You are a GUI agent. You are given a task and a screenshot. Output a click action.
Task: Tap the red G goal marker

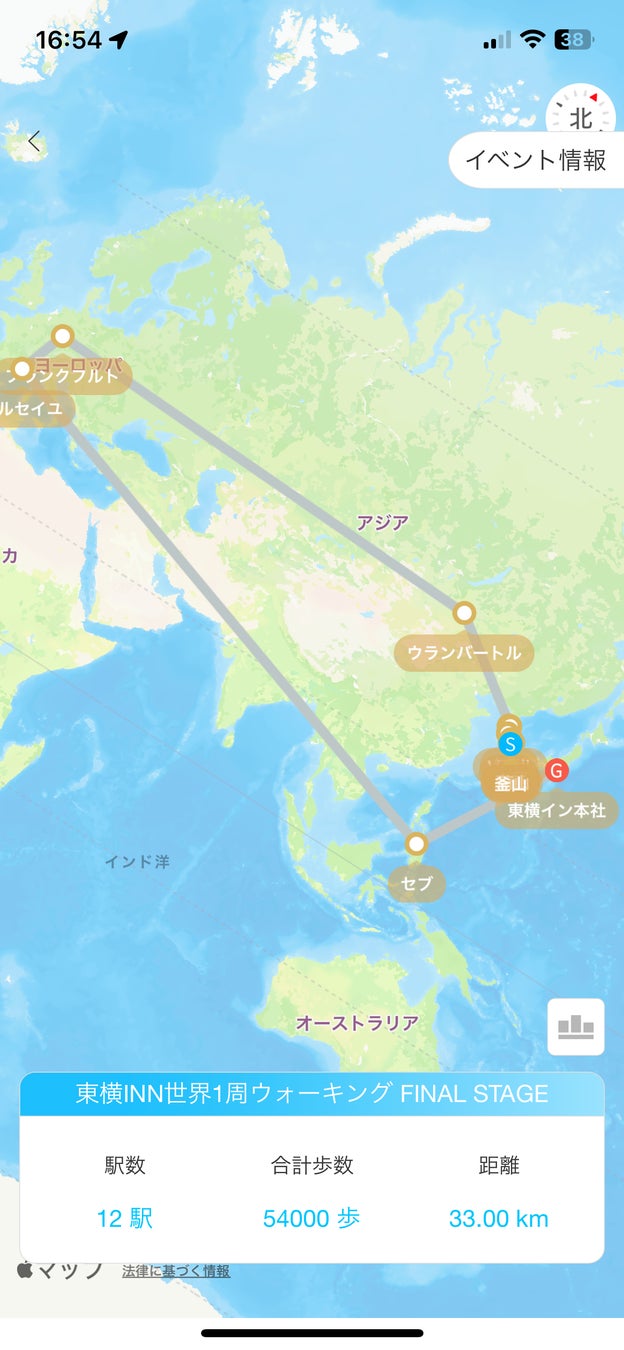557,770
